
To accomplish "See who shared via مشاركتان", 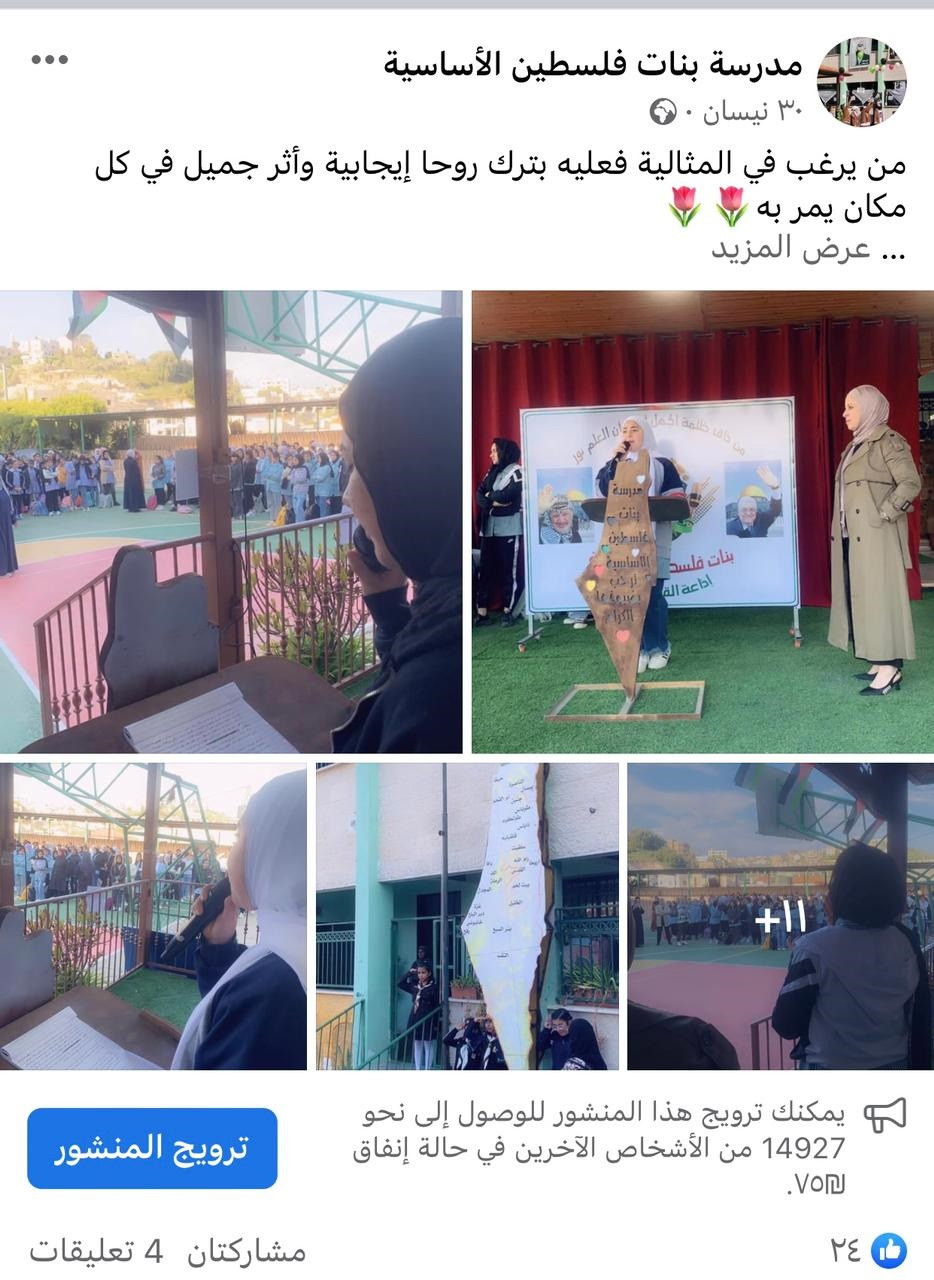I will (246, 1250).
